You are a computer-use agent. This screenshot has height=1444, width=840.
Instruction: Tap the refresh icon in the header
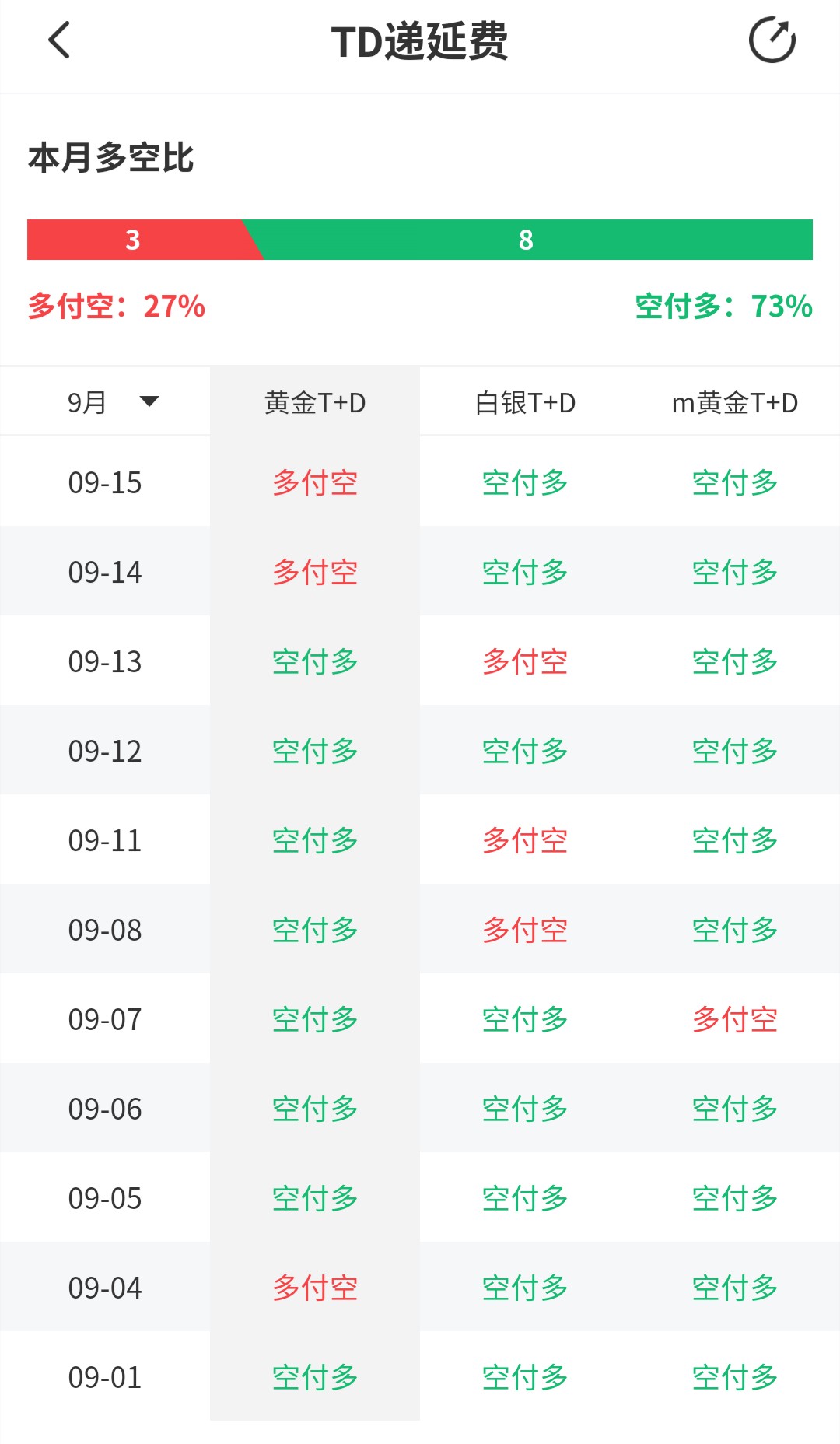click(772, 40)
